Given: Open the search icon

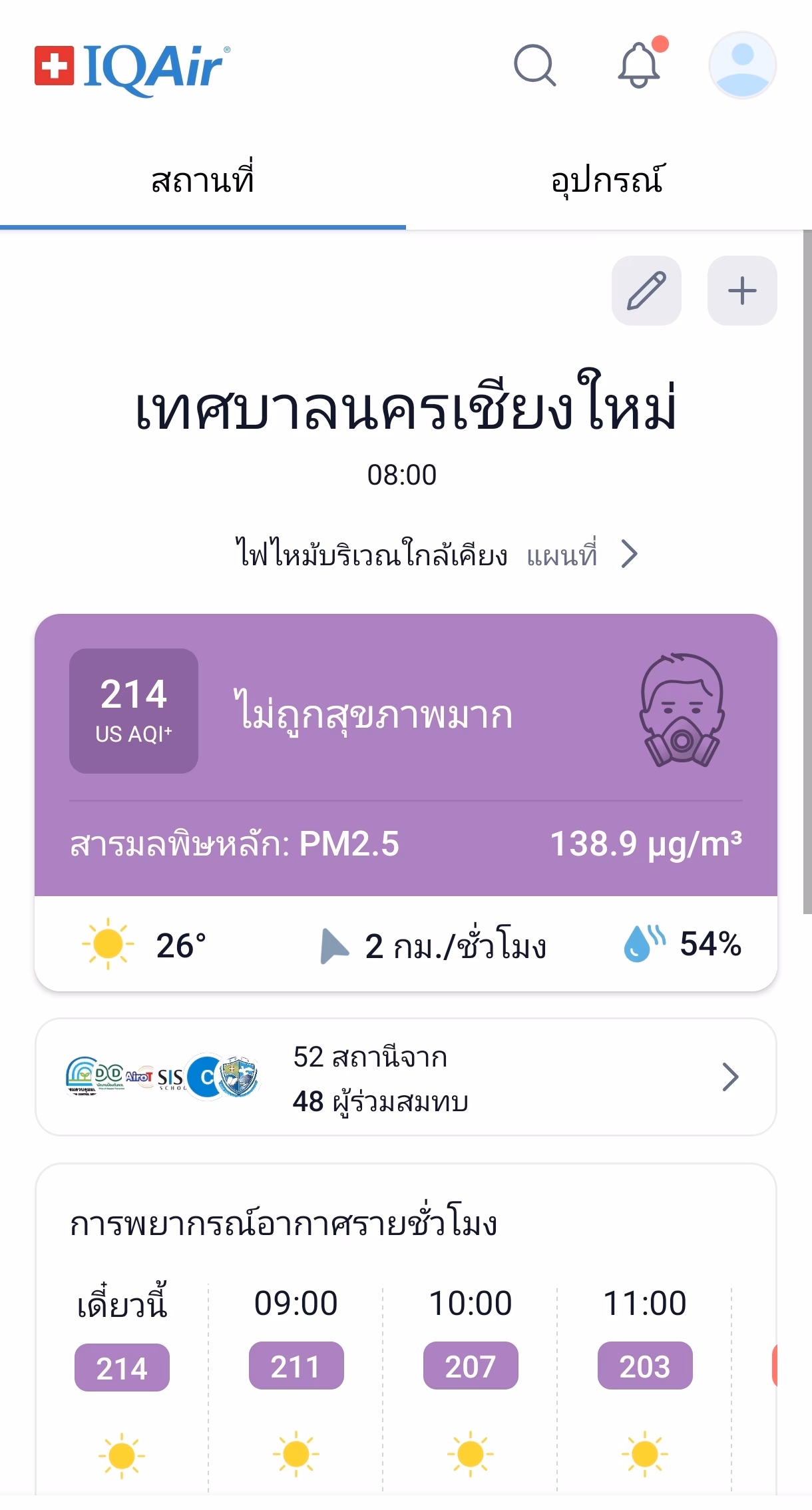Looking at the screenshot, I should [x=534, y=65].
